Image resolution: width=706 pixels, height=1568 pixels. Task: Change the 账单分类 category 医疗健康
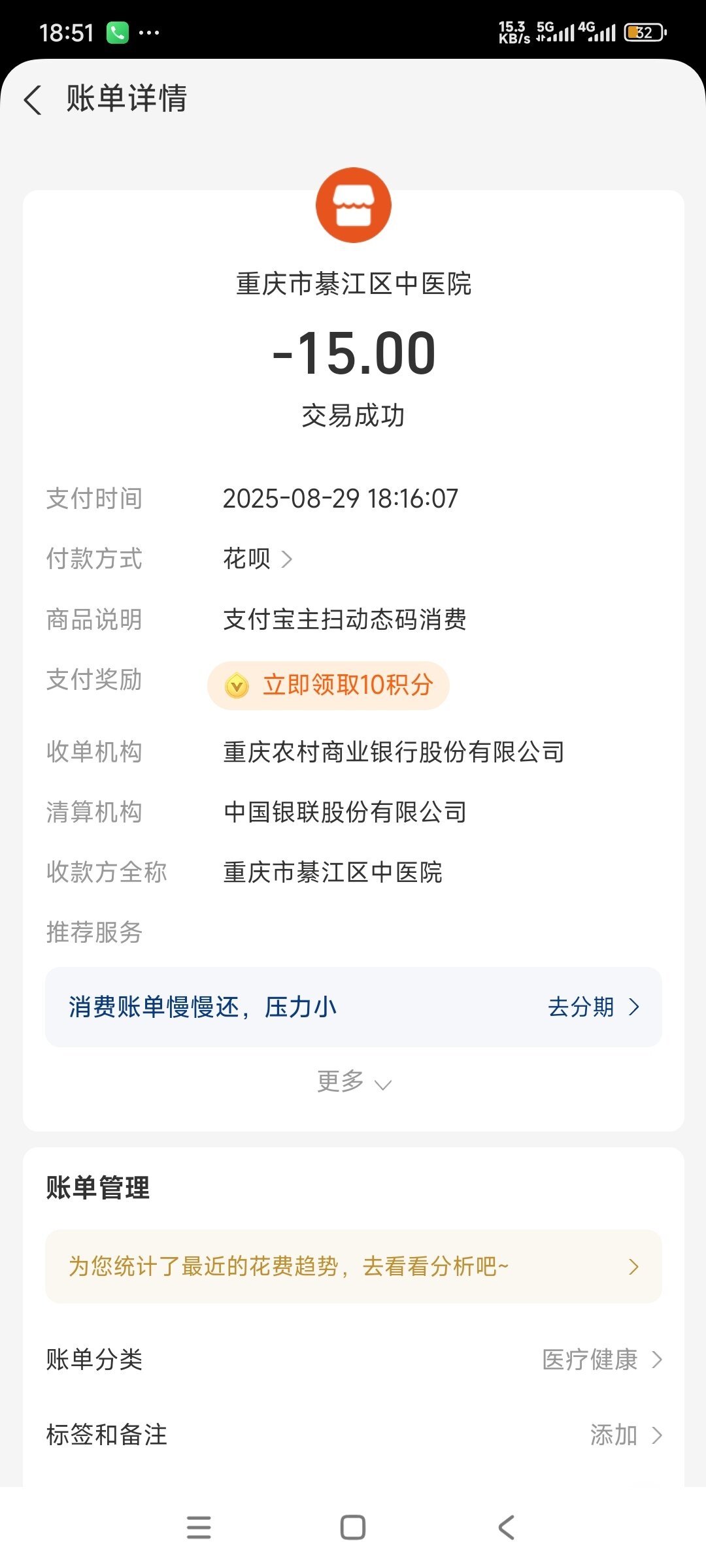(601, 1360)
